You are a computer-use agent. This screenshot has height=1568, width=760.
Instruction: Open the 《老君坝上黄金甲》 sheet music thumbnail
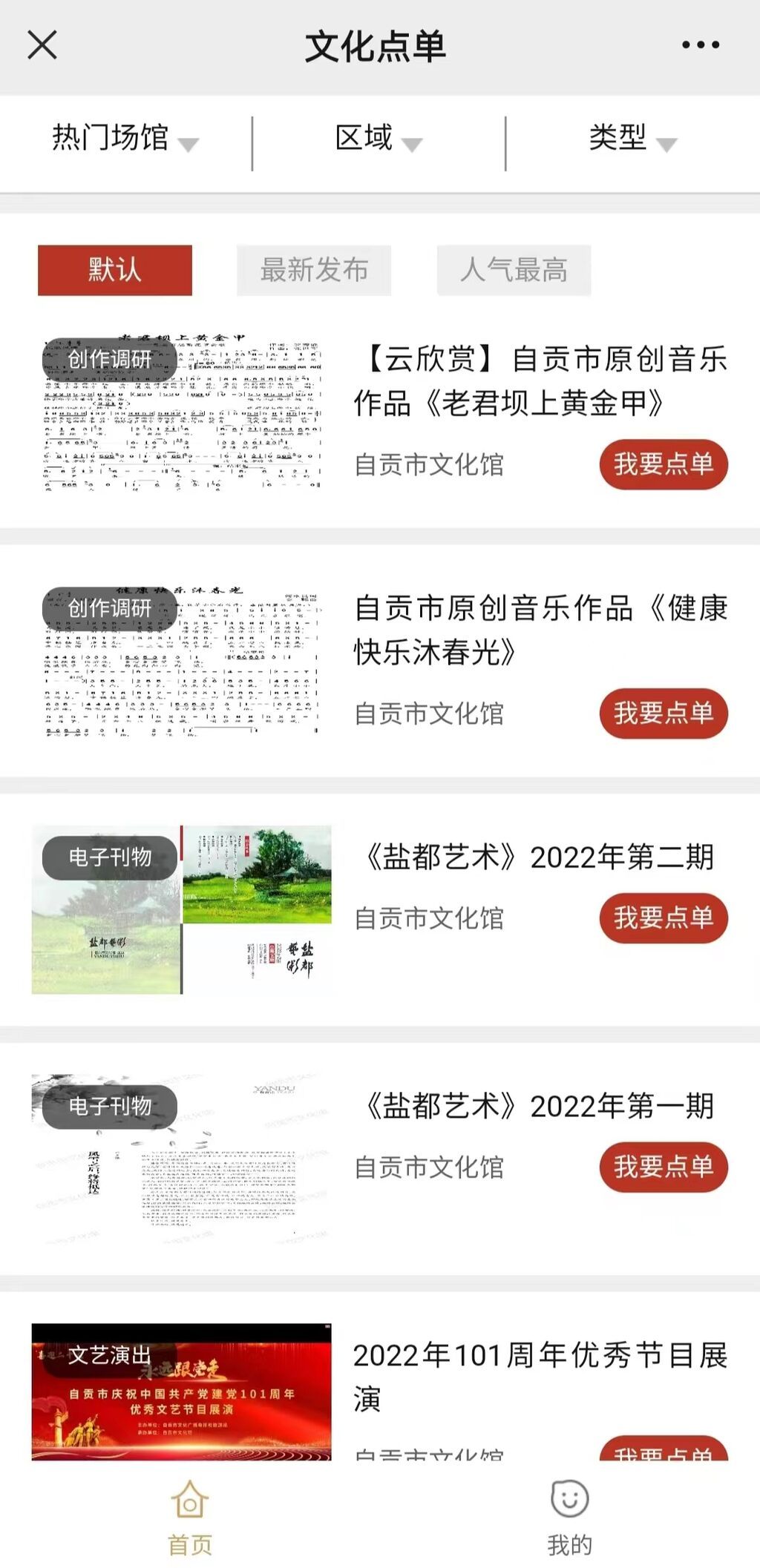(x=182, y=412)
